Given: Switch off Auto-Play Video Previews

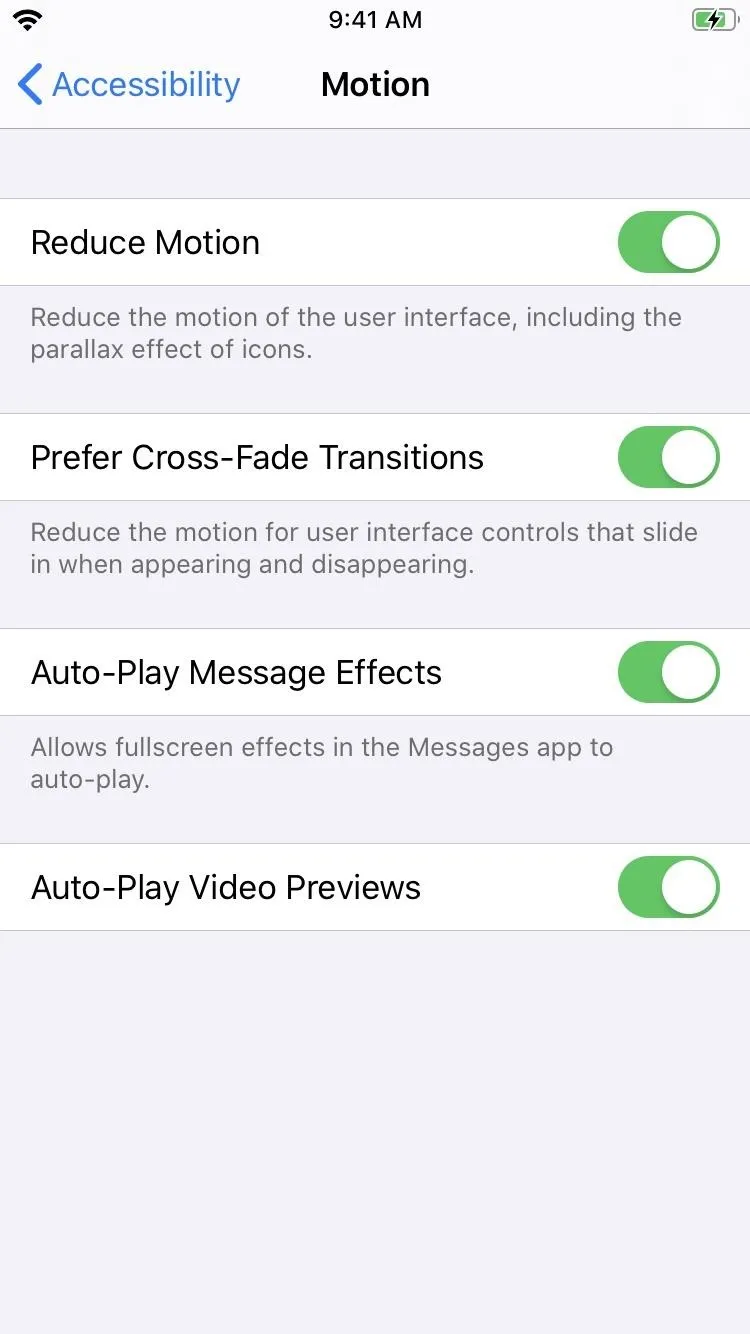Looking at the screenshot, I should click(669, 887).
